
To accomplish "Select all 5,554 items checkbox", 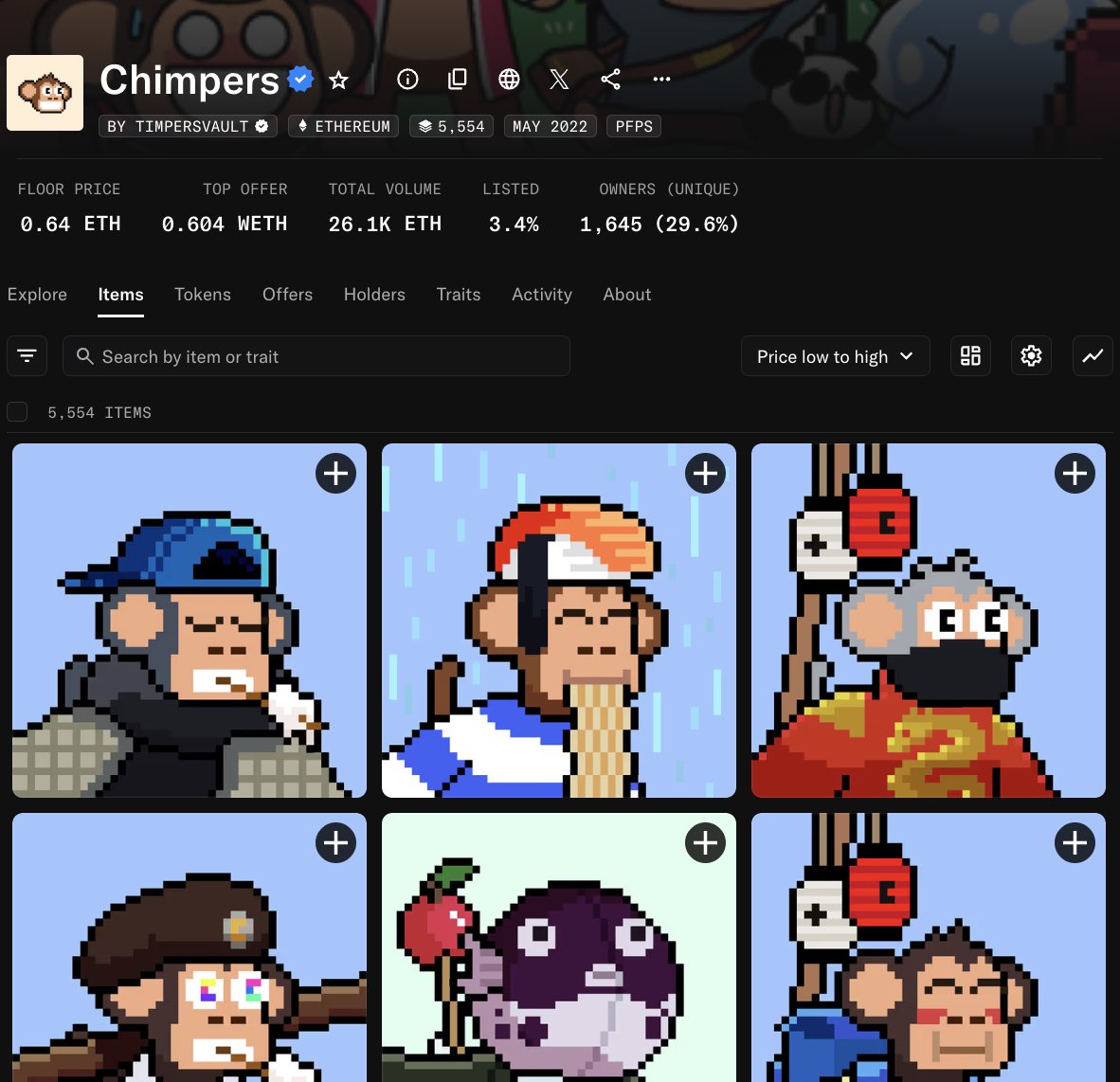I will click(17, 412).
